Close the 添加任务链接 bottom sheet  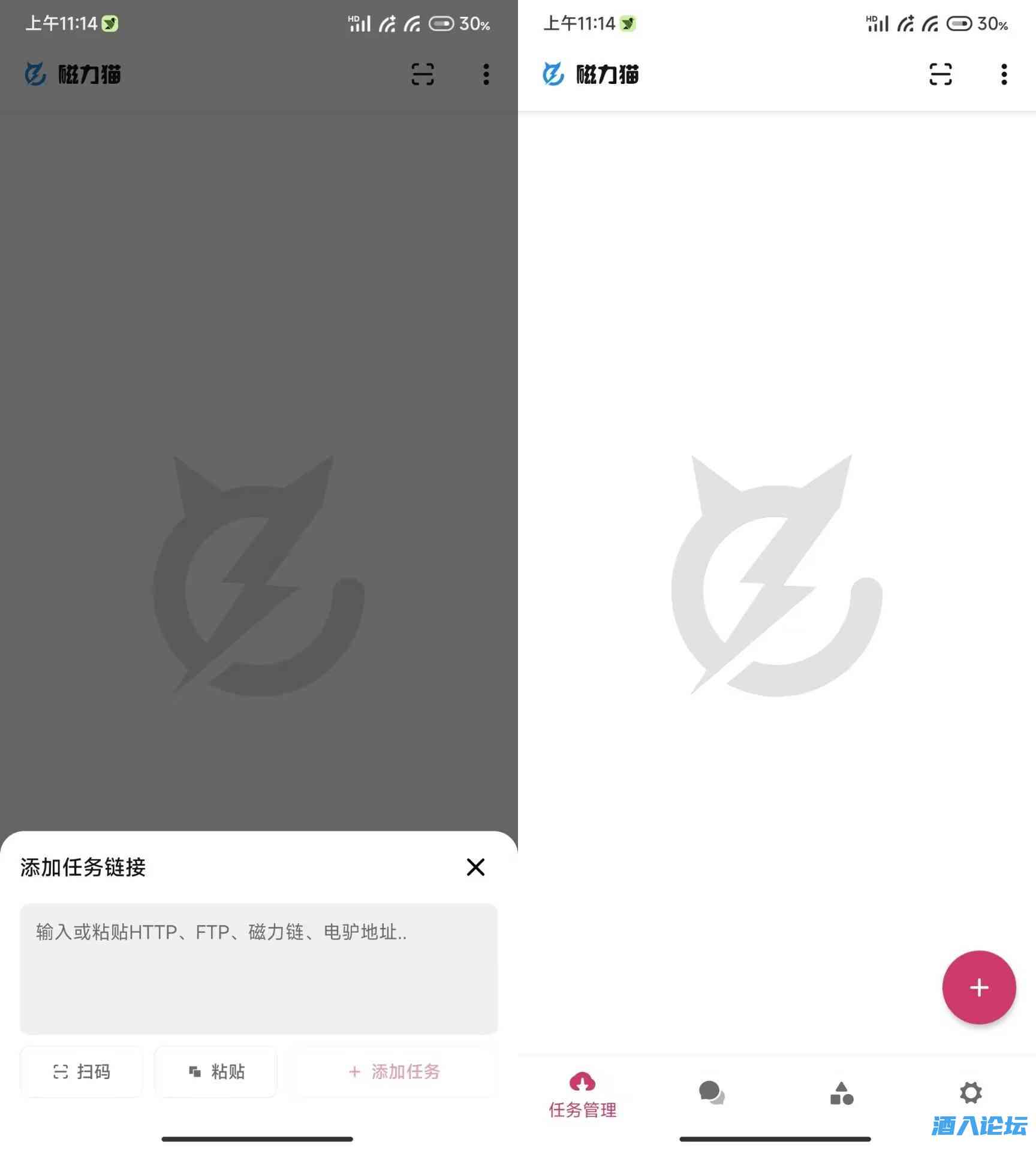click(475, 867)
